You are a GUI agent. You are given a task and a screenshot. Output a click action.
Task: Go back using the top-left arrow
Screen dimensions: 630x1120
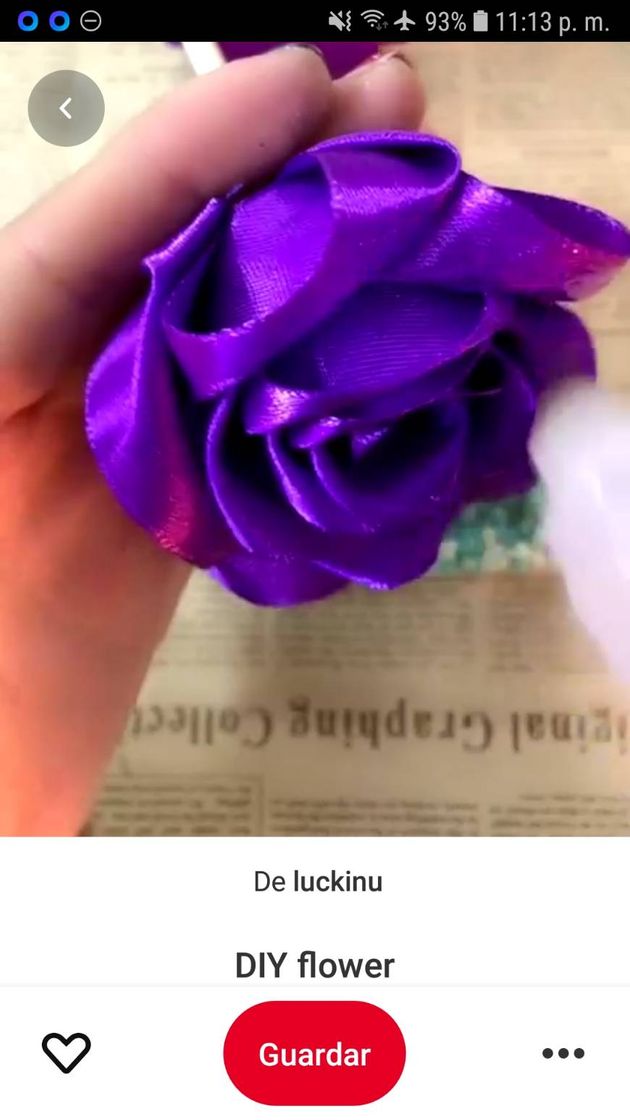[x=66, y=108]
